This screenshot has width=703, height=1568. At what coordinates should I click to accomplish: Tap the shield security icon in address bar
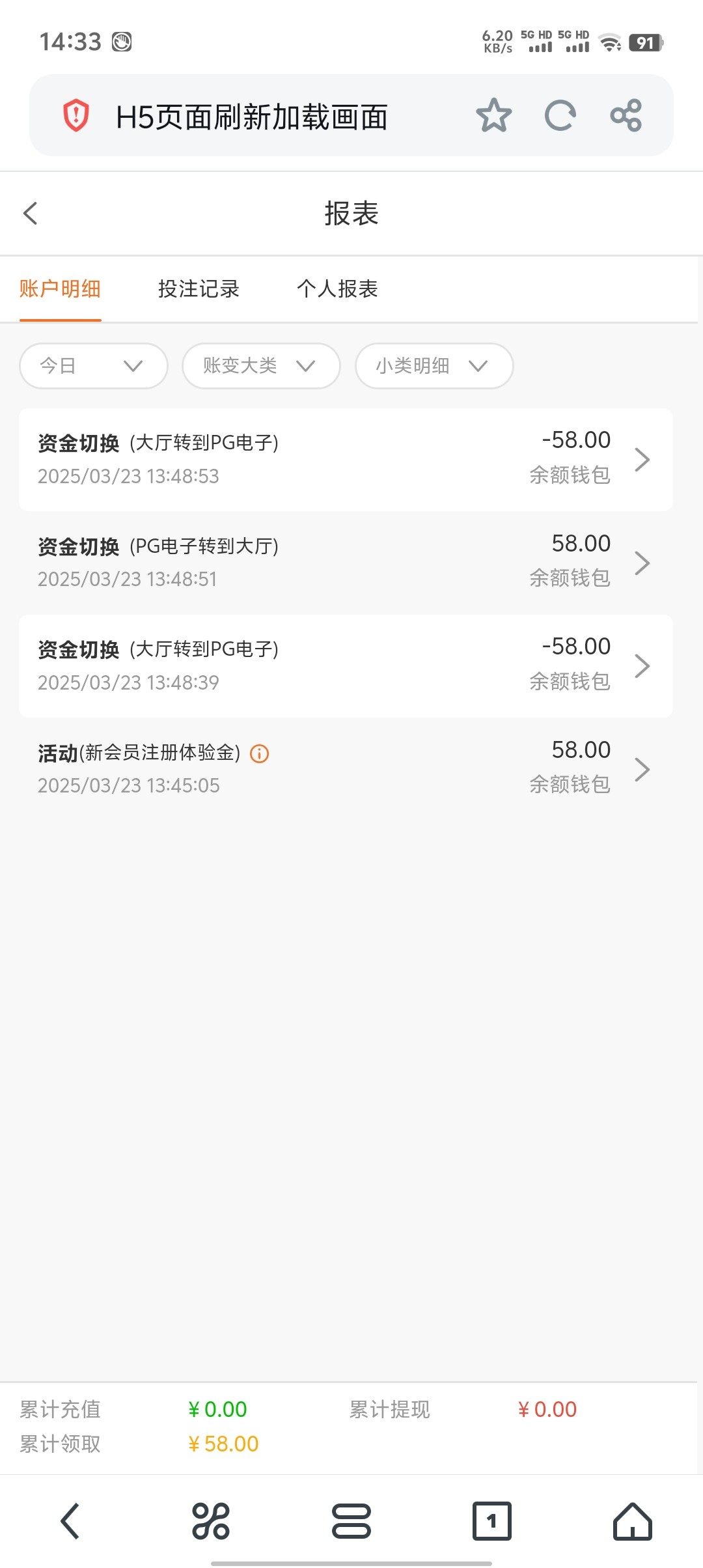(76, 115)
